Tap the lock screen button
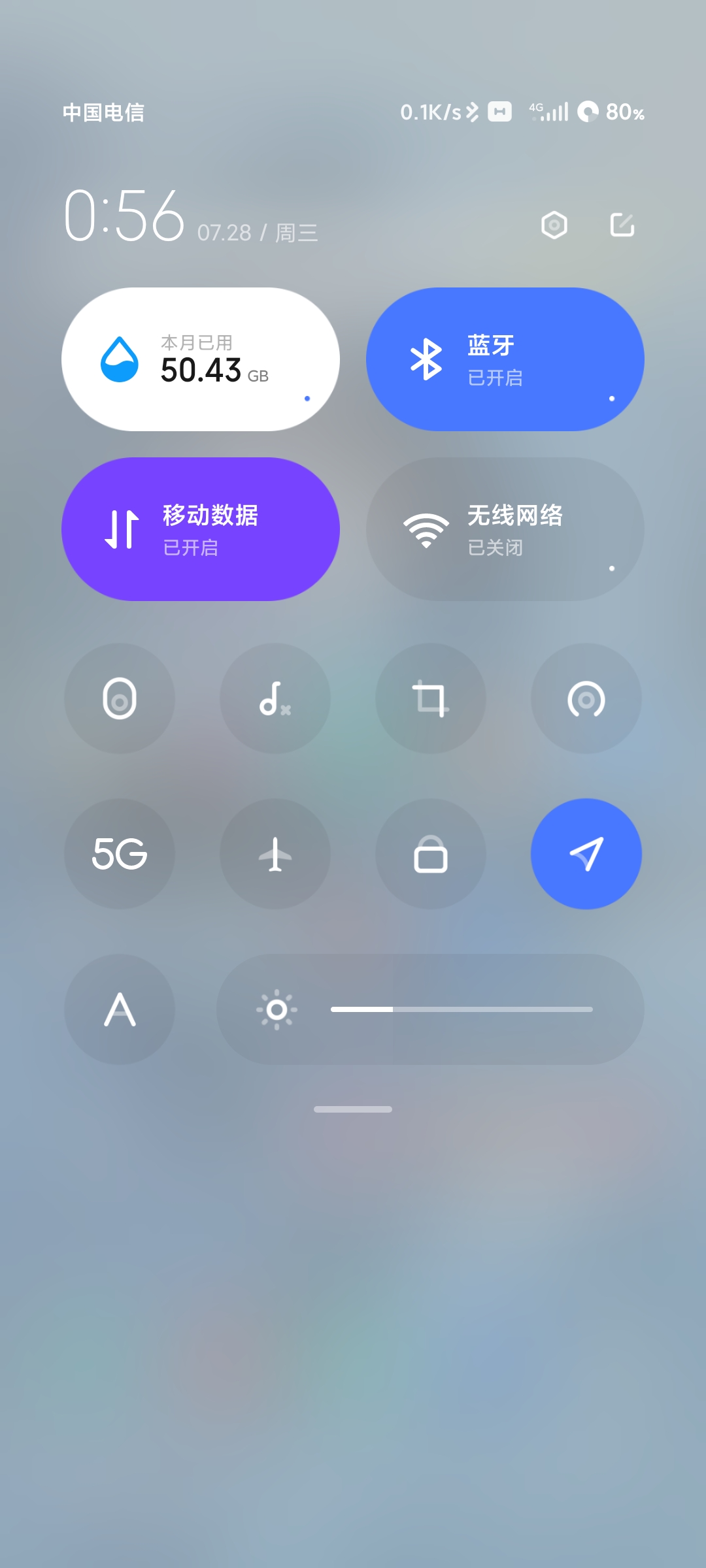 point(431,854)
